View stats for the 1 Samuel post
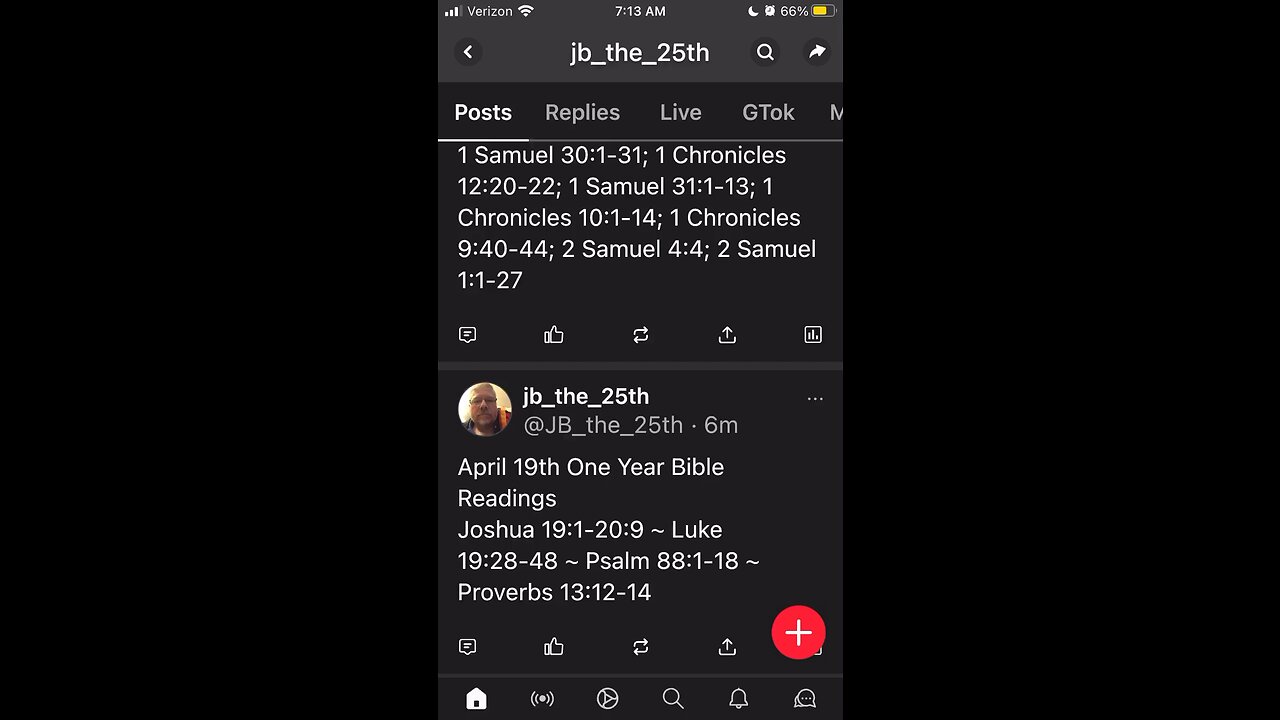The width and height of the screenshot is (1280, 720). [813, 335]
